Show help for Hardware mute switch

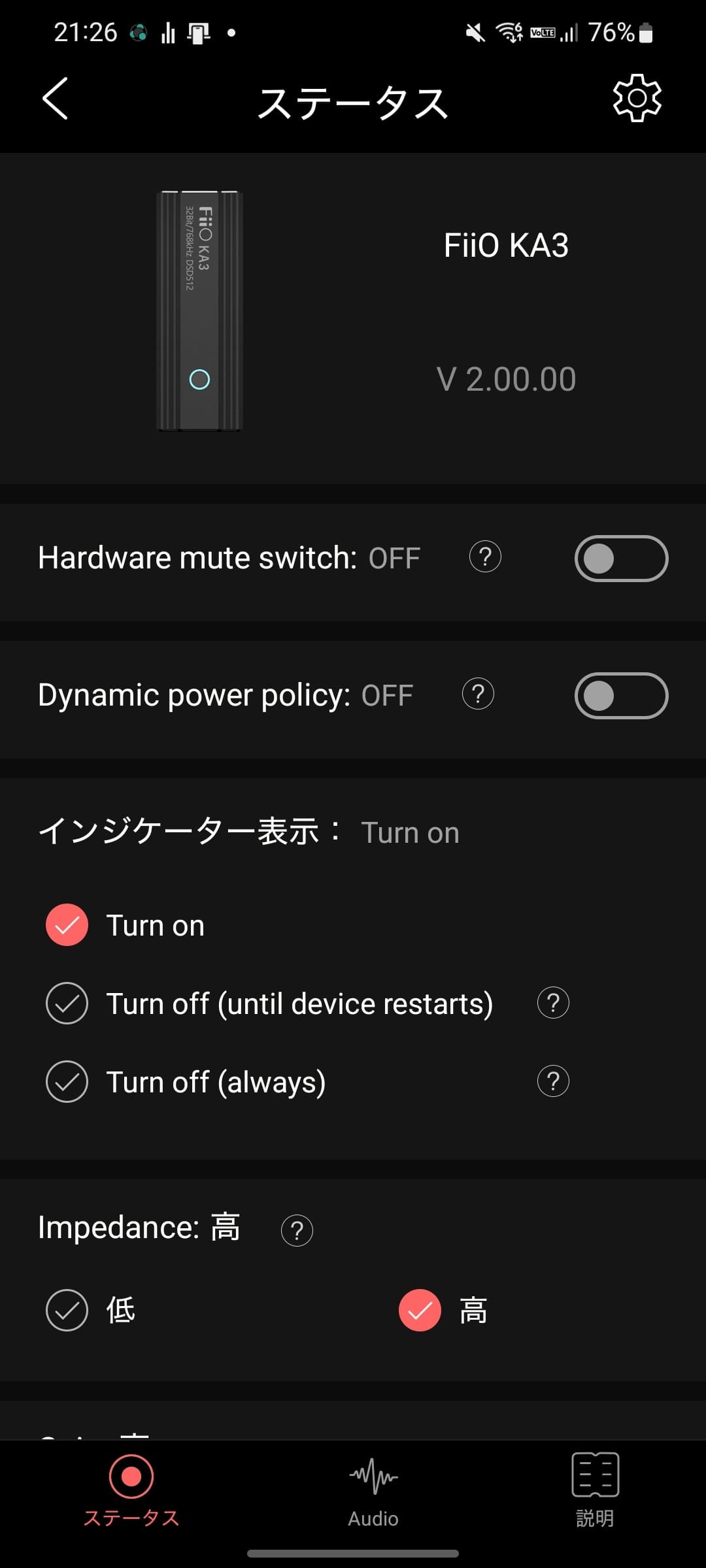(485, 557)
